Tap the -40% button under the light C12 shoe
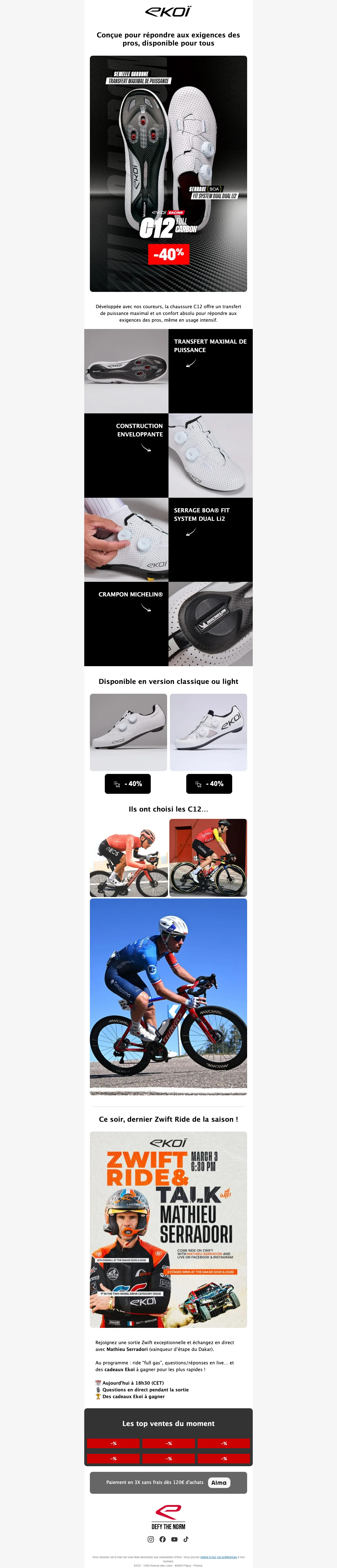Image resolution: width=337 pixels, height=1568 pixels. (x=209, y=783)
